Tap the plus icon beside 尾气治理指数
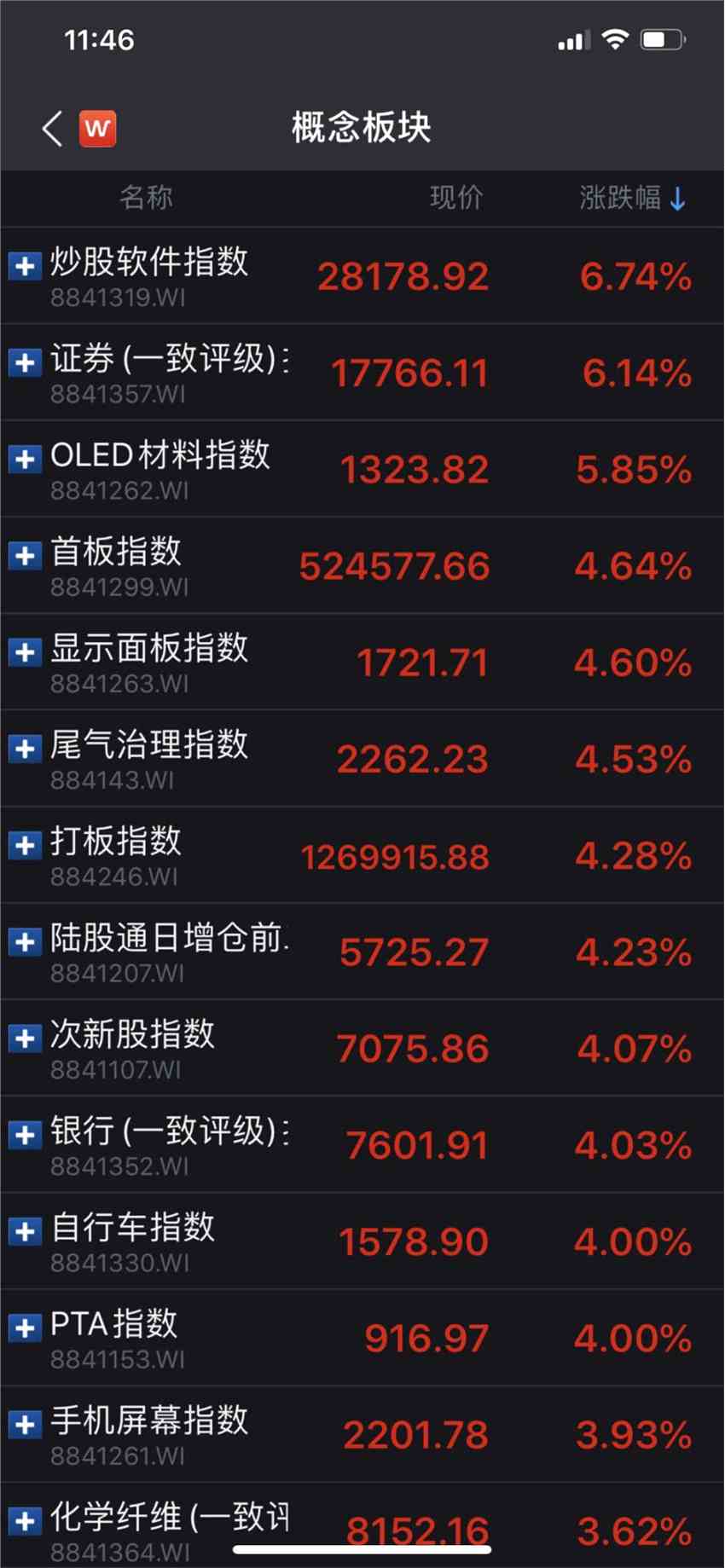 pyautogui.click(x=25, y=749)
